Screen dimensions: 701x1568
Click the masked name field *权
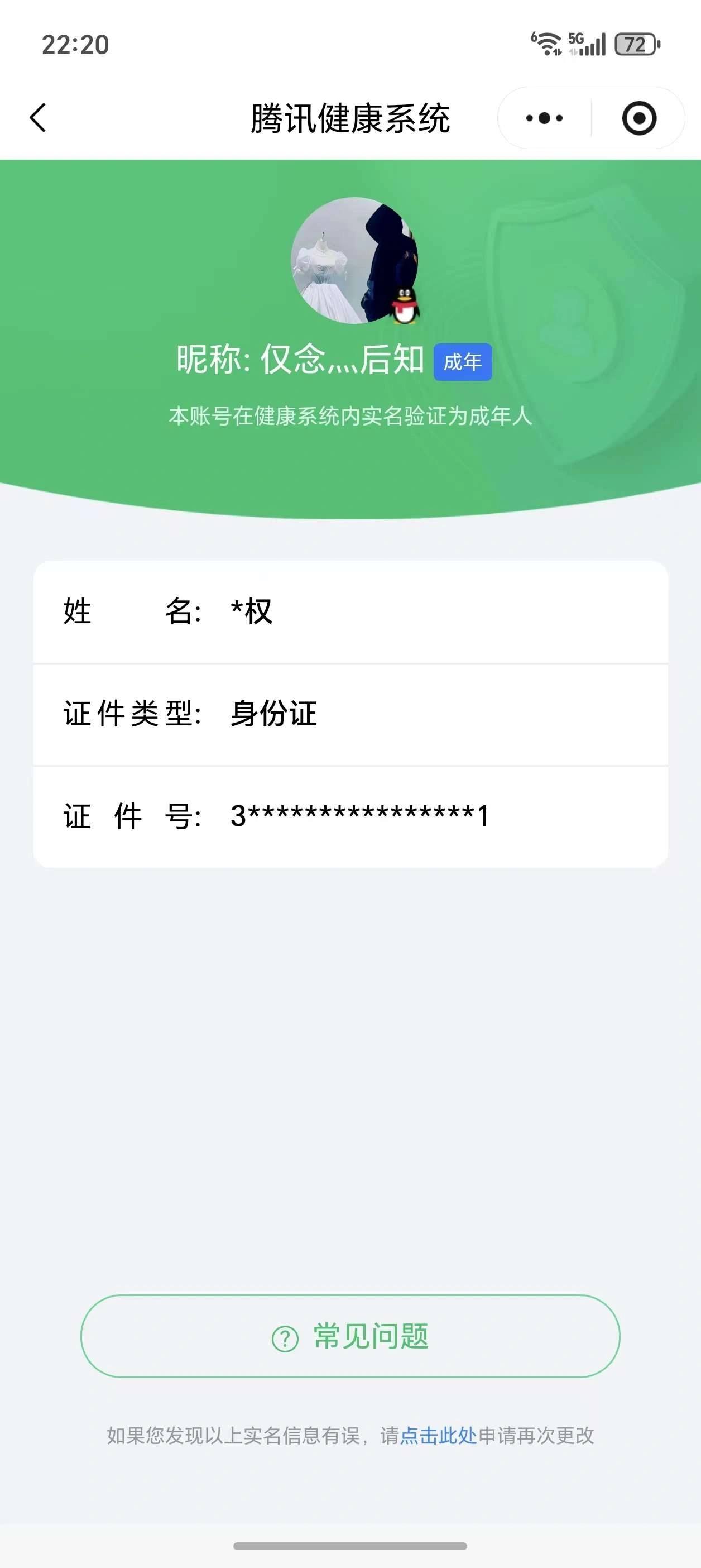(x=249, y=614)
